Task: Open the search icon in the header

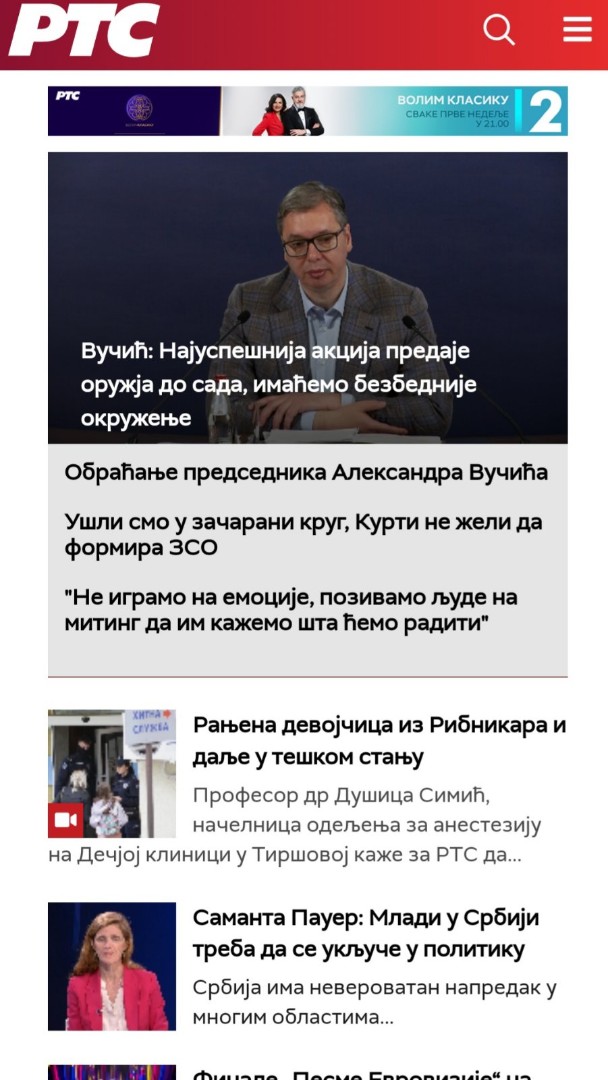Action: (x=498, y=29)
